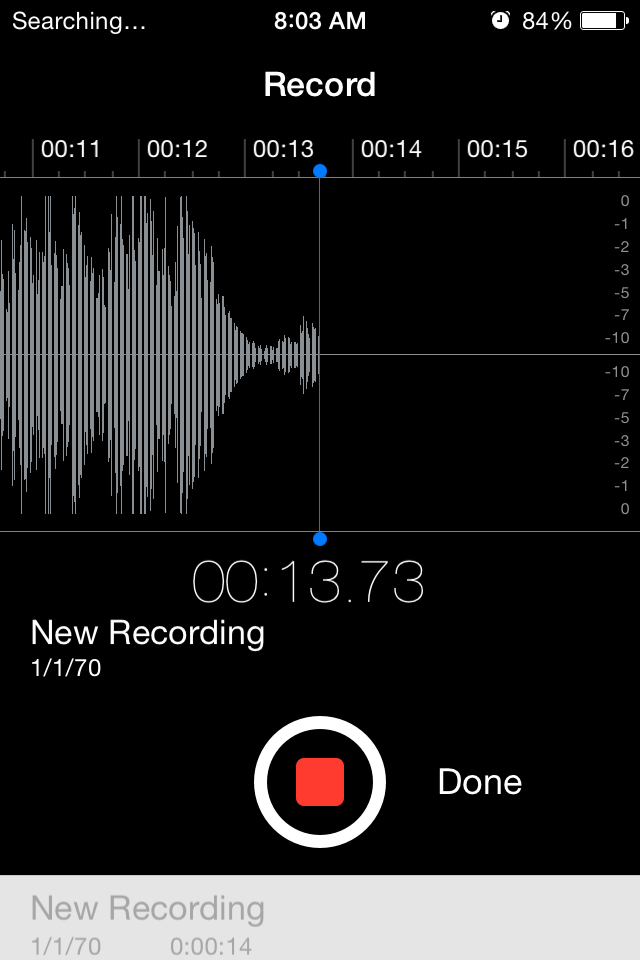Stop the recording with the red button
This screenshot has width=640, height=960.
(320, 782)
